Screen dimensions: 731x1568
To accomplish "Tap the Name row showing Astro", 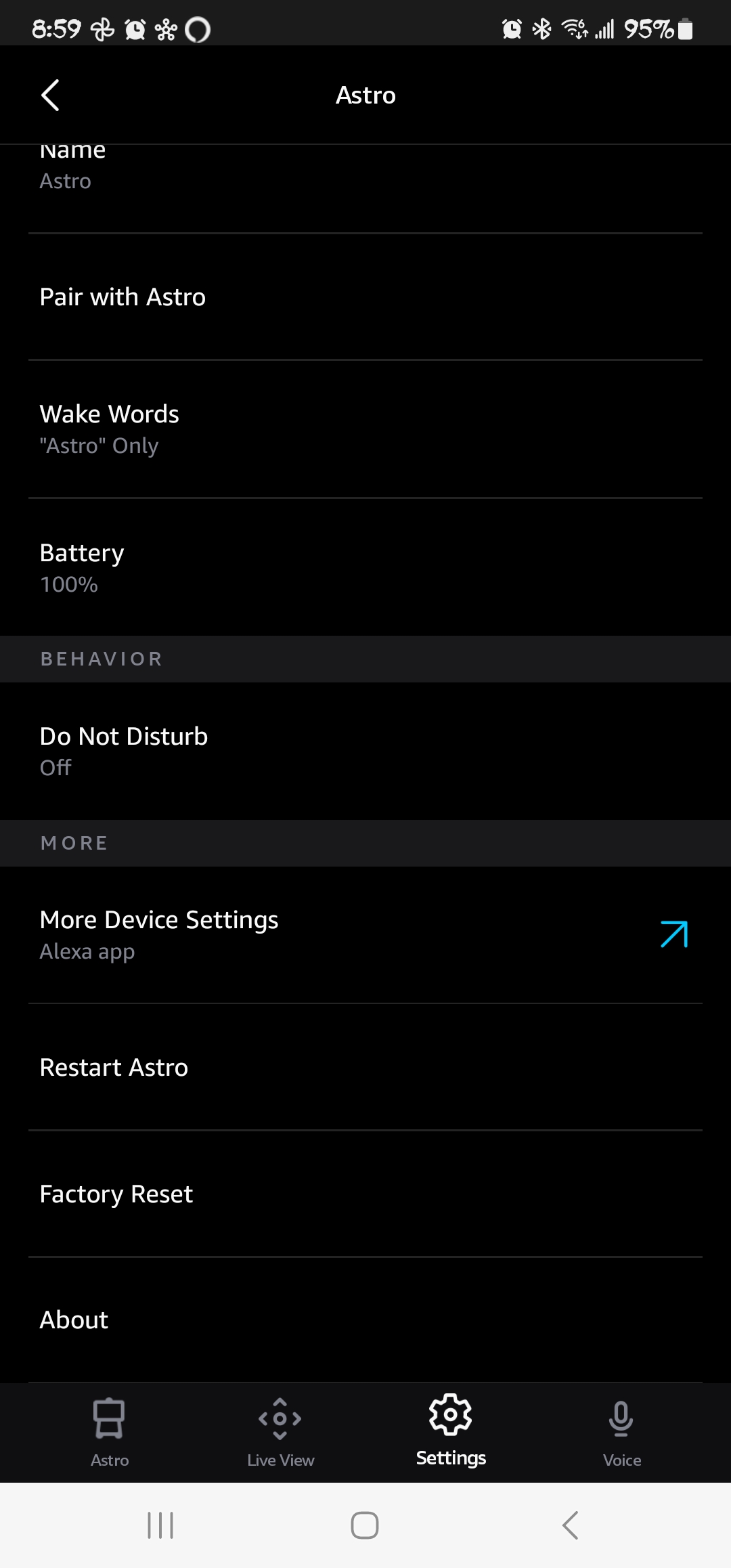I will (x=365, y=166).
